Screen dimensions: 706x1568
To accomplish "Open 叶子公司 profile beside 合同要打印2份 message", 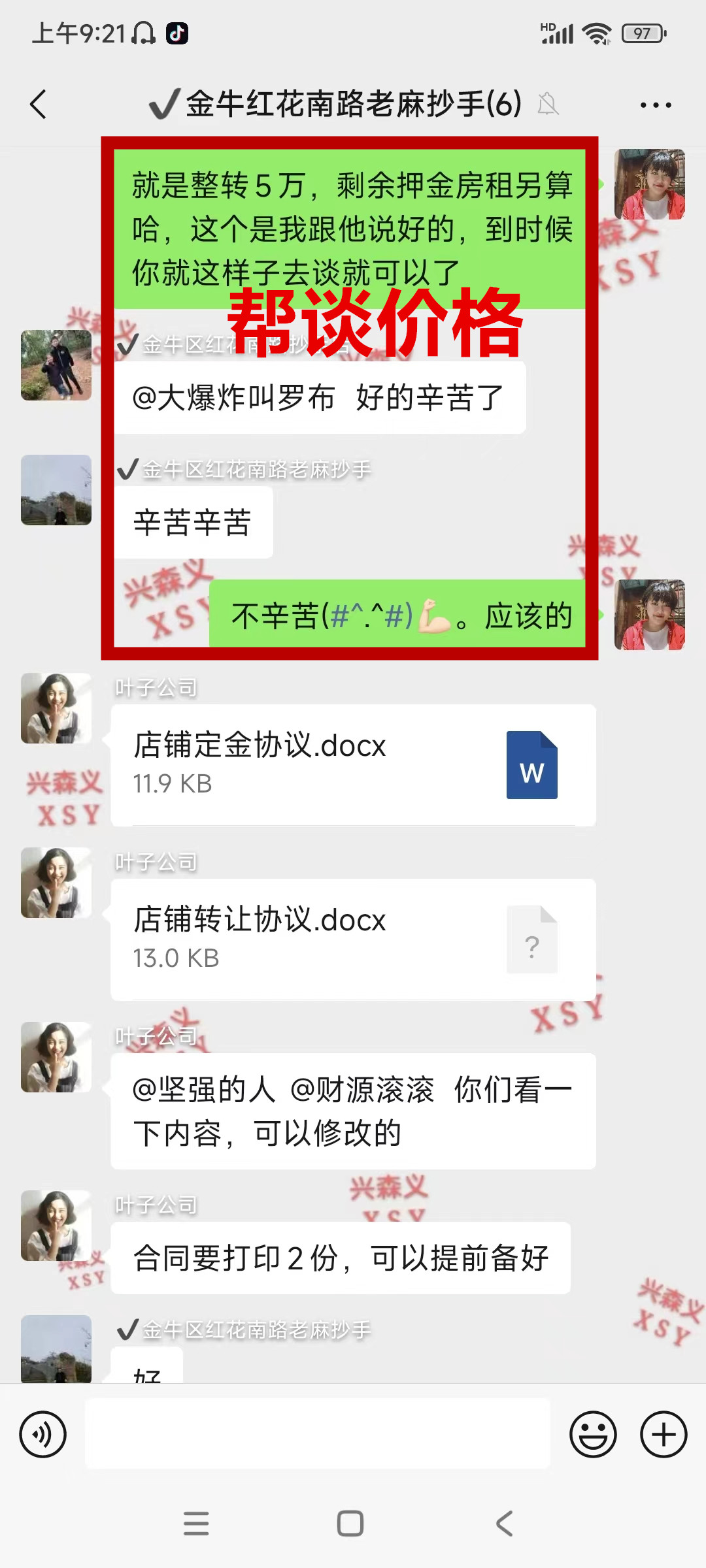I will [56, 1225].
